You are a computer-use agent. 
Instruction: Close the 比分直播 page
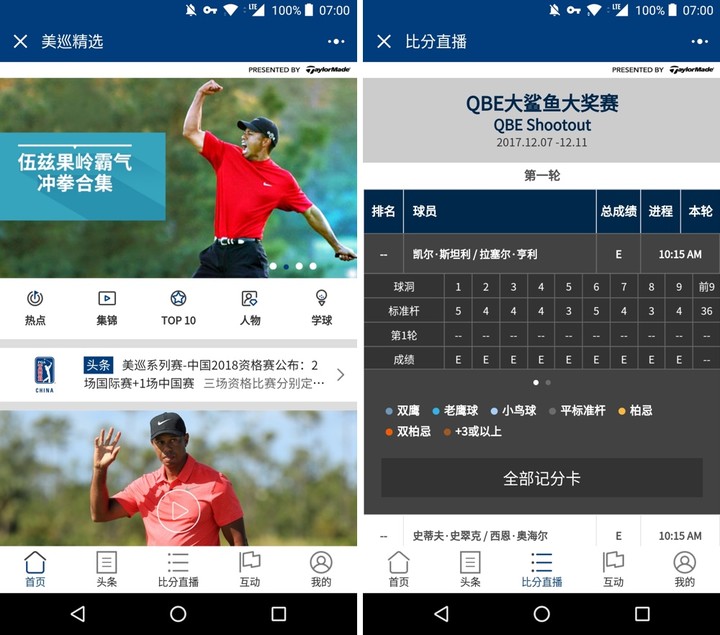pyautogui.click(x=384, y=41)
